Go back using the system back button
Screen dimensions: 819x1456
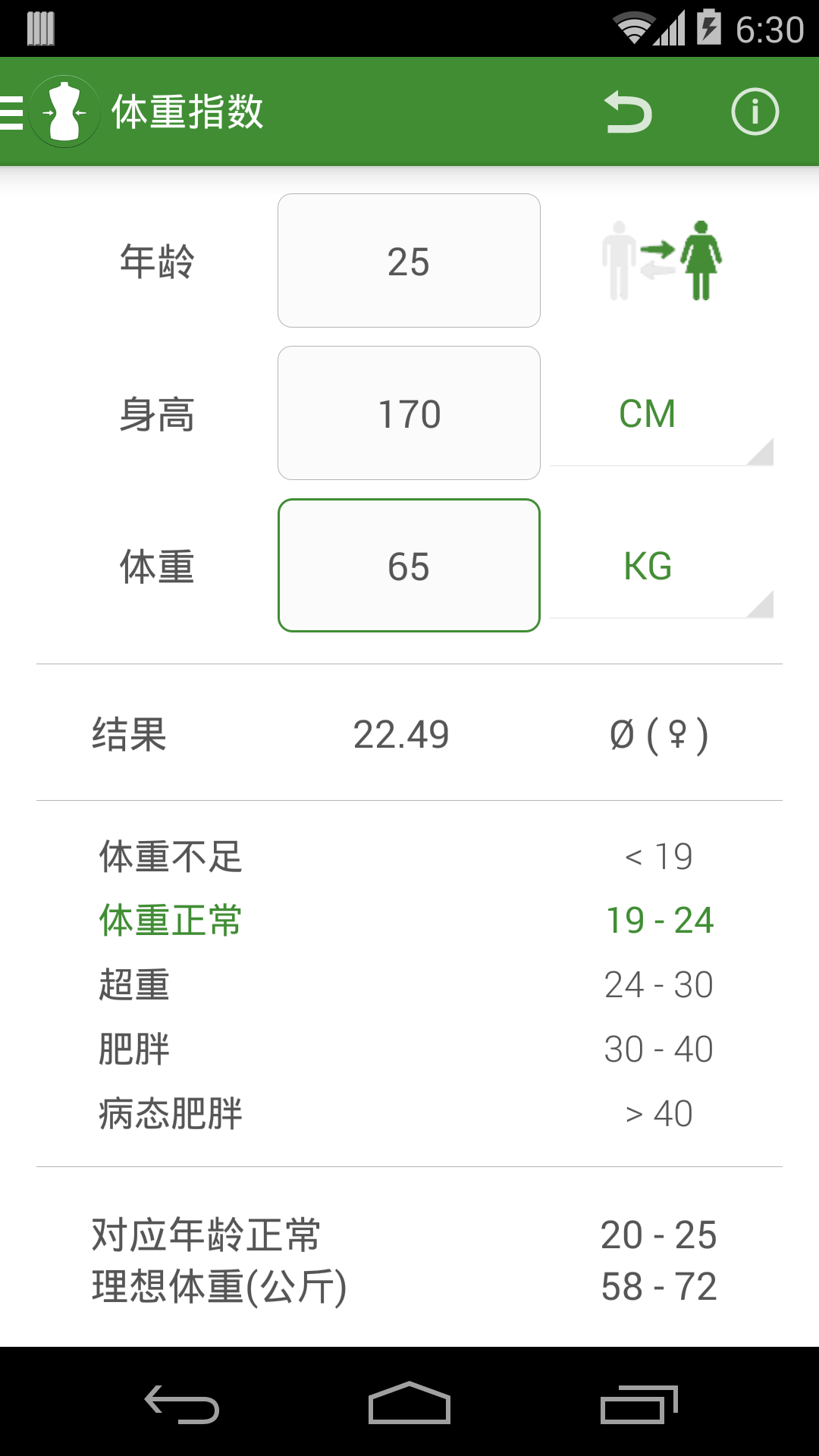pyautogui.click(x=182, y=1403)
